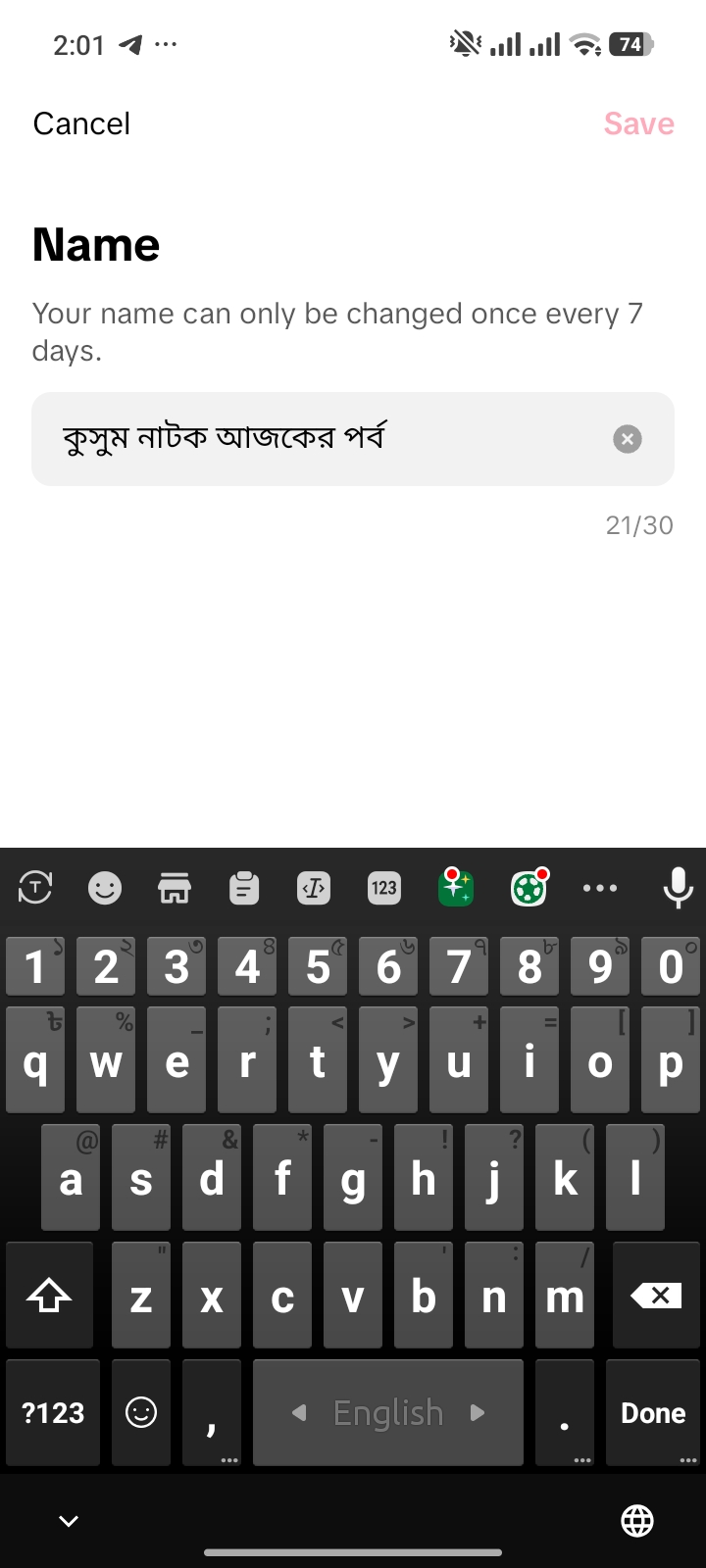Tap the shift key
Image resolution: width=706 pixels, height=1568 pixels.
[x=49, y=1296]
